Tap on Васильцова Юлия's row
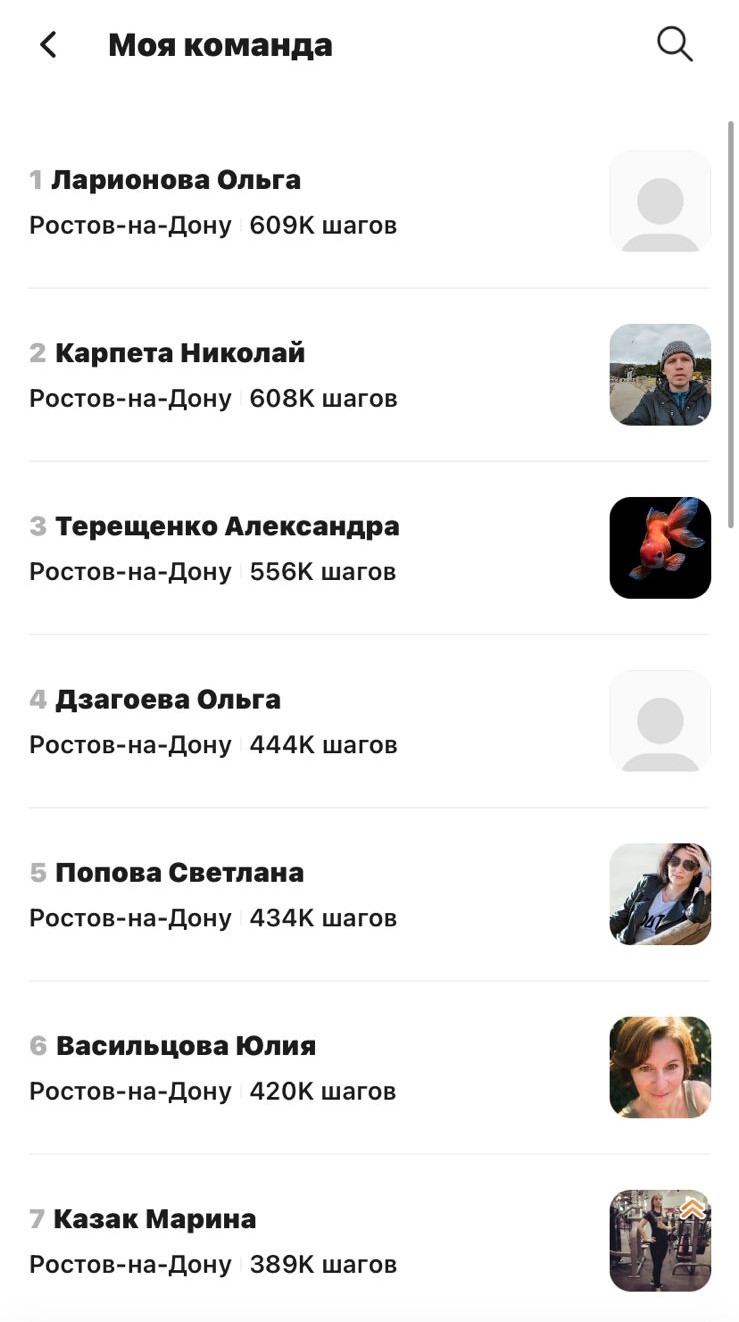Image resolution: width=739 pixels, height=1322 pixels. tap(369, 1067)
